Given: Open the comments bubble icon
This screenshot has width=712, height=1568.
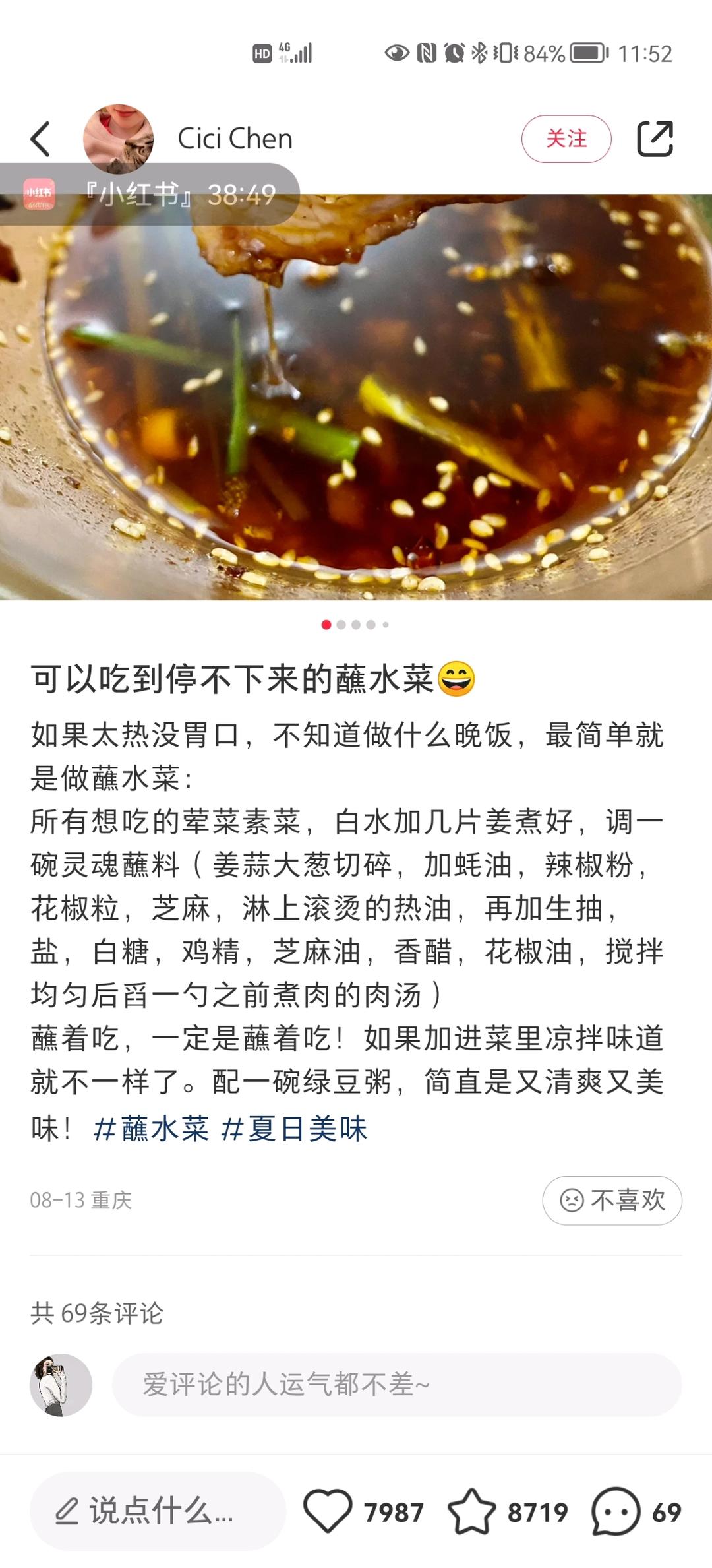Looking at the screenshot, I should click(x=616, y=1511).
